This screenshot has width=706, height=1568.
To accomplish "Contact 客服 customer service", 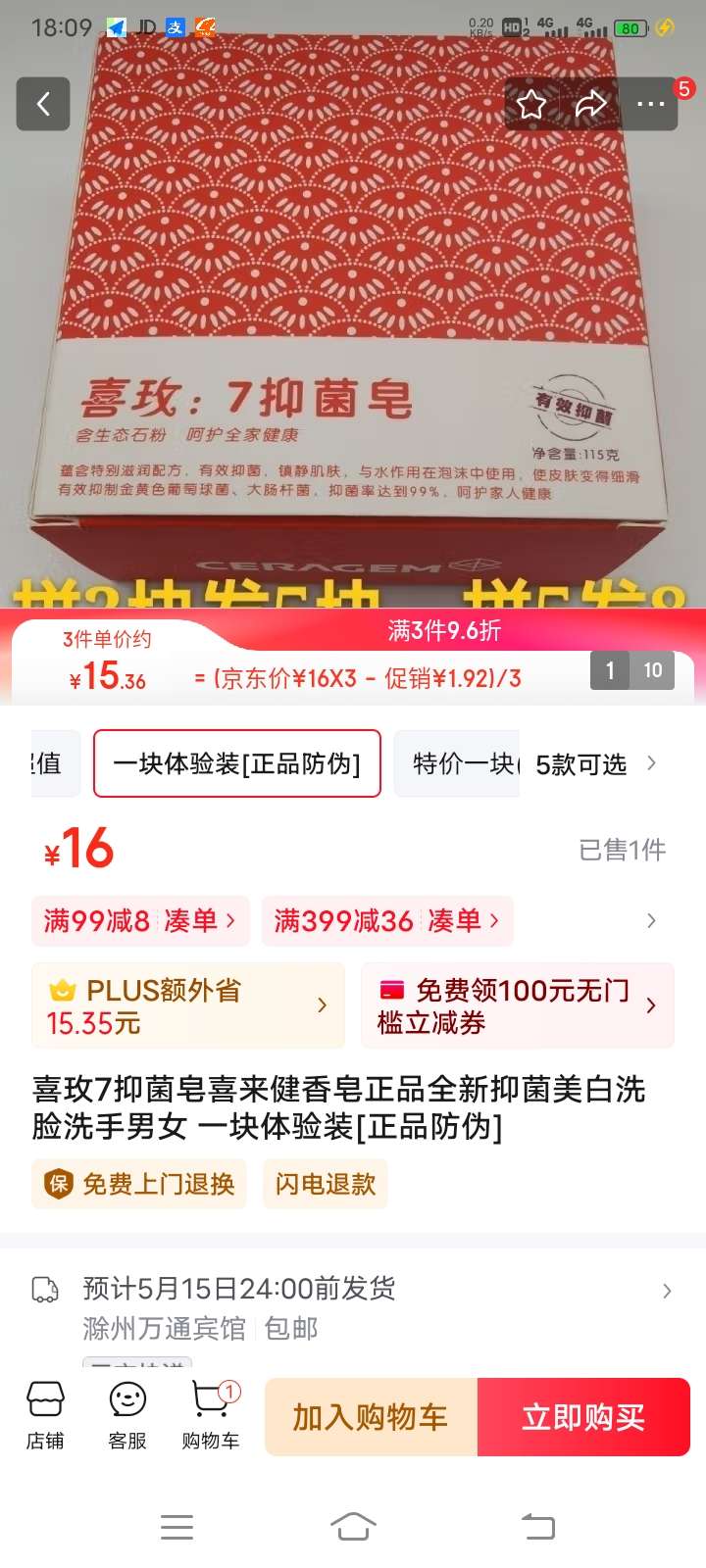I will point(127,1415).
